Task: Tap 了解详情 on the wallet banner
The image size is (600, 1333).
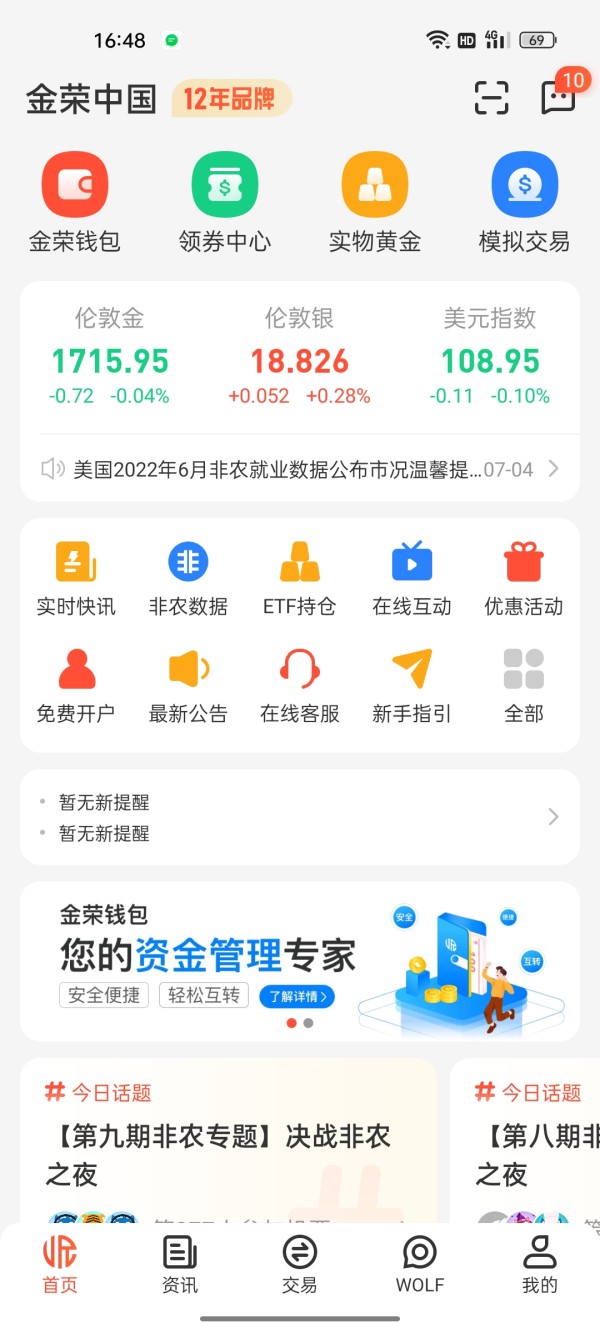Action: coord(296,996)
